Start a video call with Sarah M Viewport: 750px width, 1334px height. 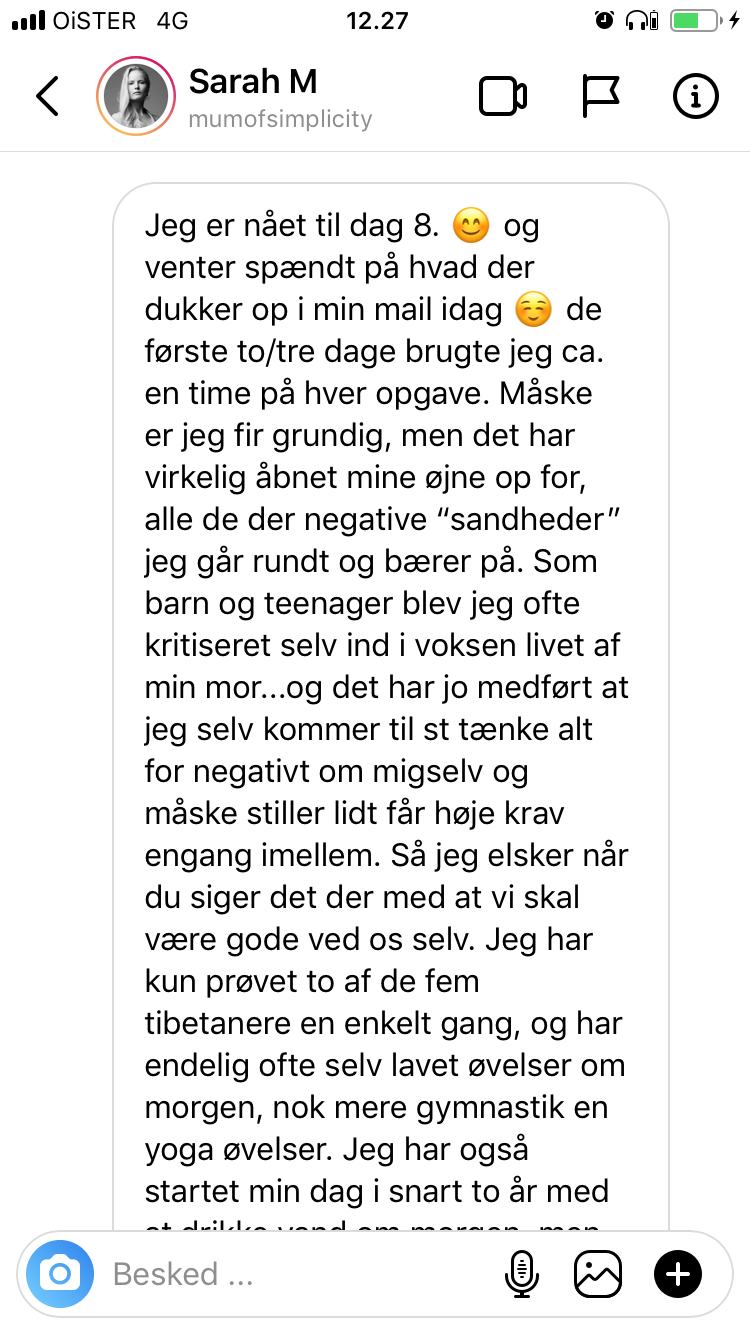503,96
